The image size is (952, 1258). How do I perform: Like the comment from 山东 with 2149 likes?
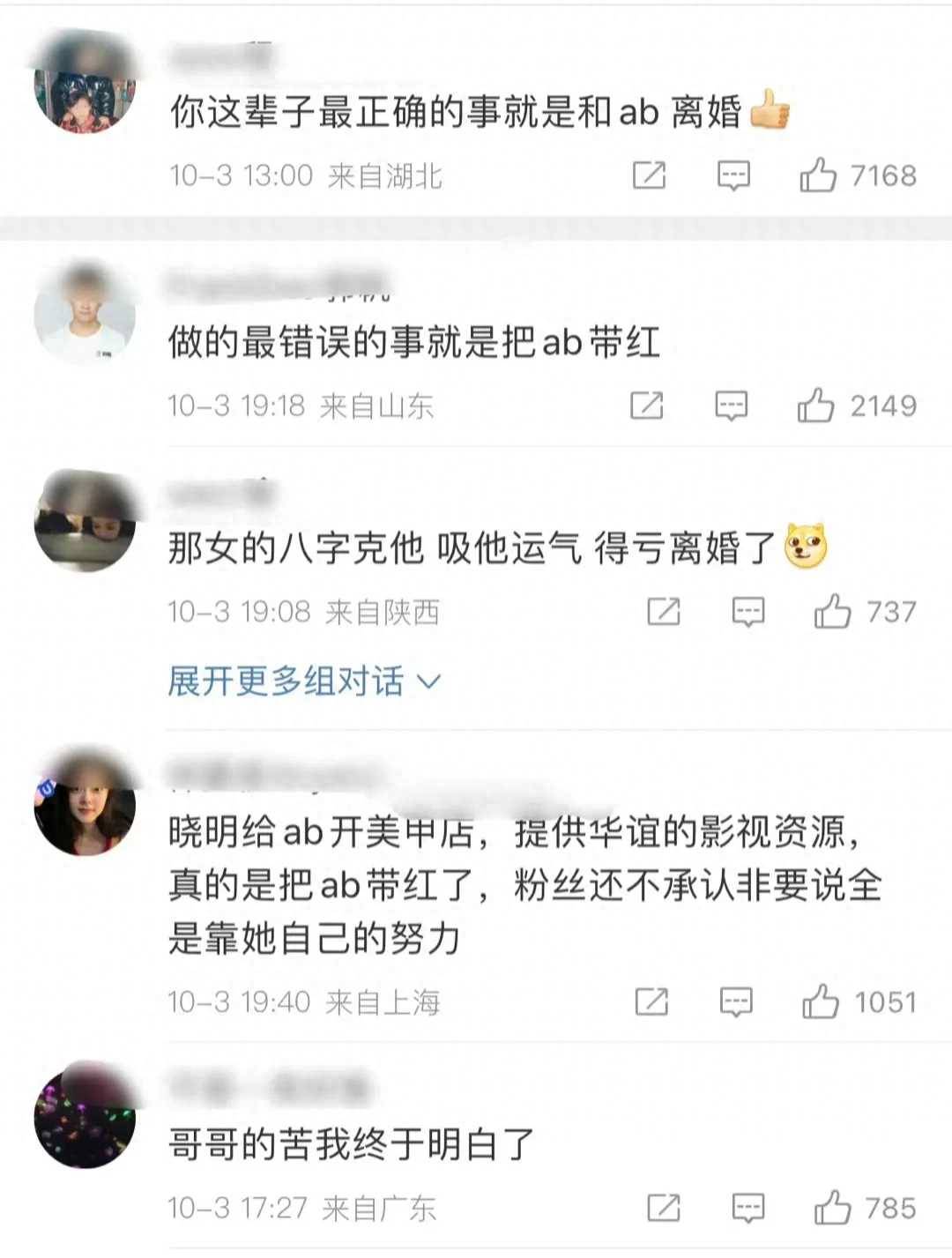click(815, 406)
